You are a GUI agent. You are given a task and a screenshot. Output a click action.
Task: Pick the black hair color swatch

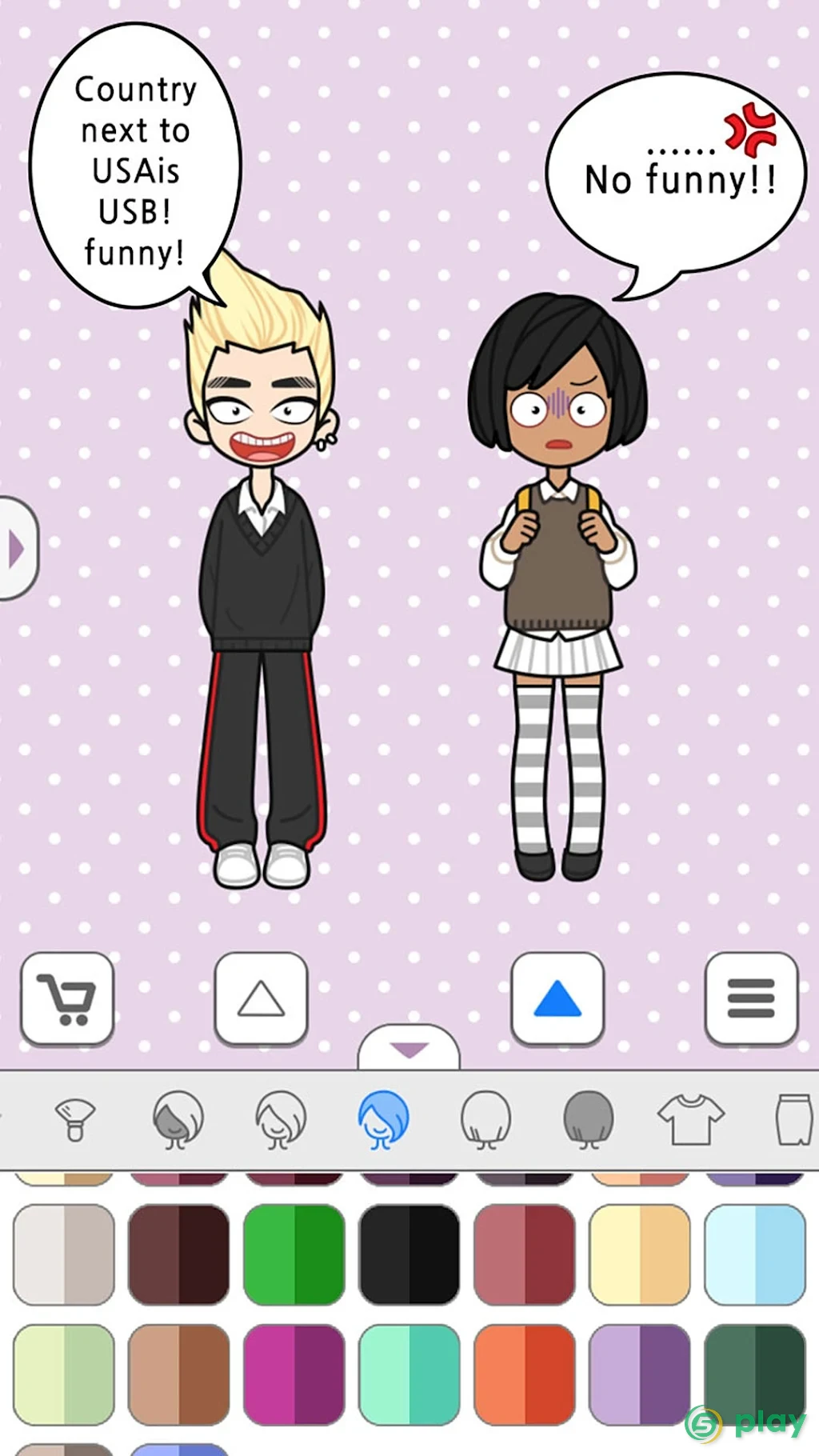(x=409, y=1254)
